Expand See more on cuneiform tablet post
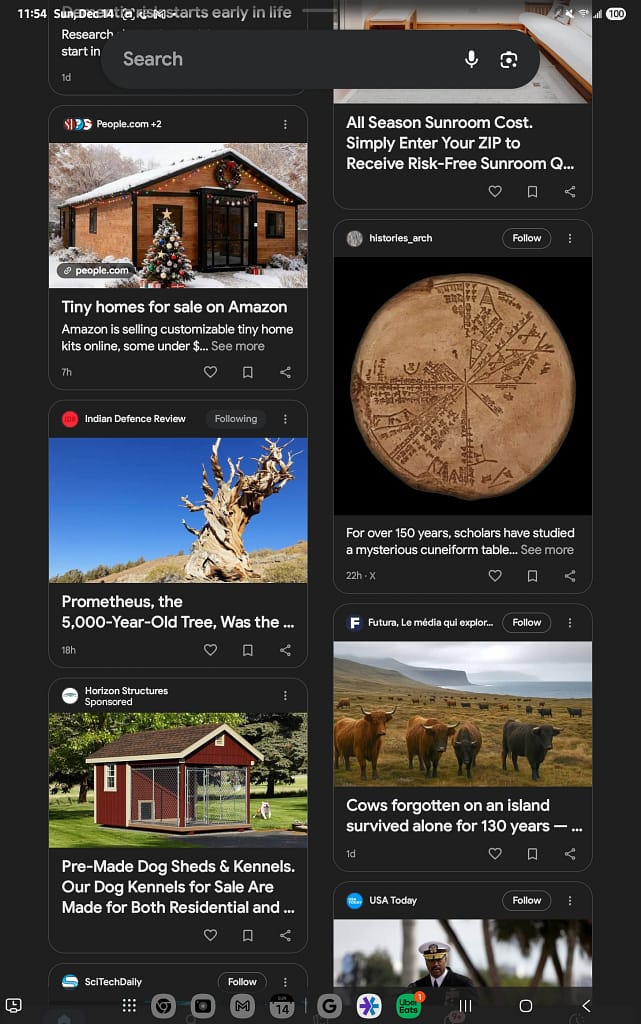The width and height of the screenshot is (641, 1024). pos(547,549)
